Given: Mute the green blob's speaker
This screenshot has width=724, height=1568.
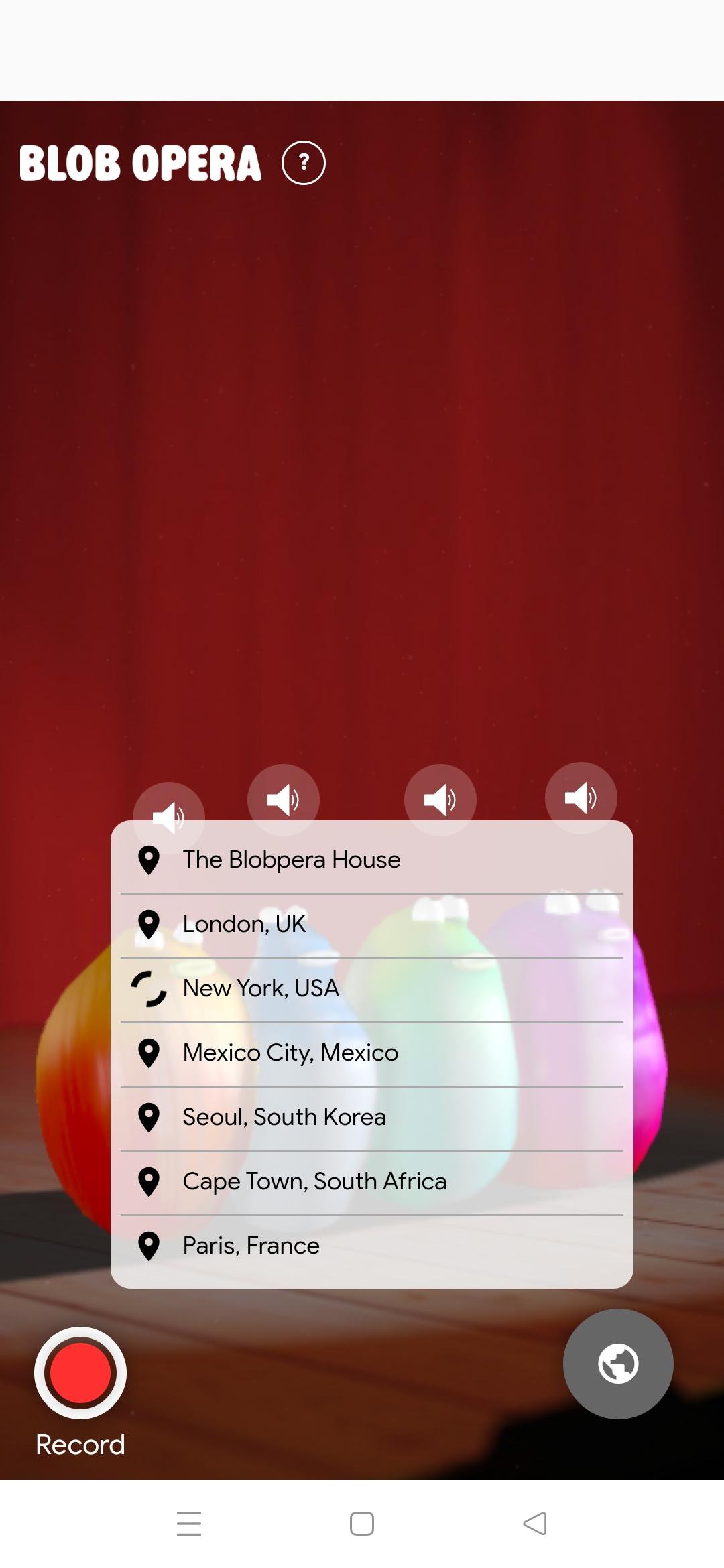Looking at the screenshot, I should (440, 799).
